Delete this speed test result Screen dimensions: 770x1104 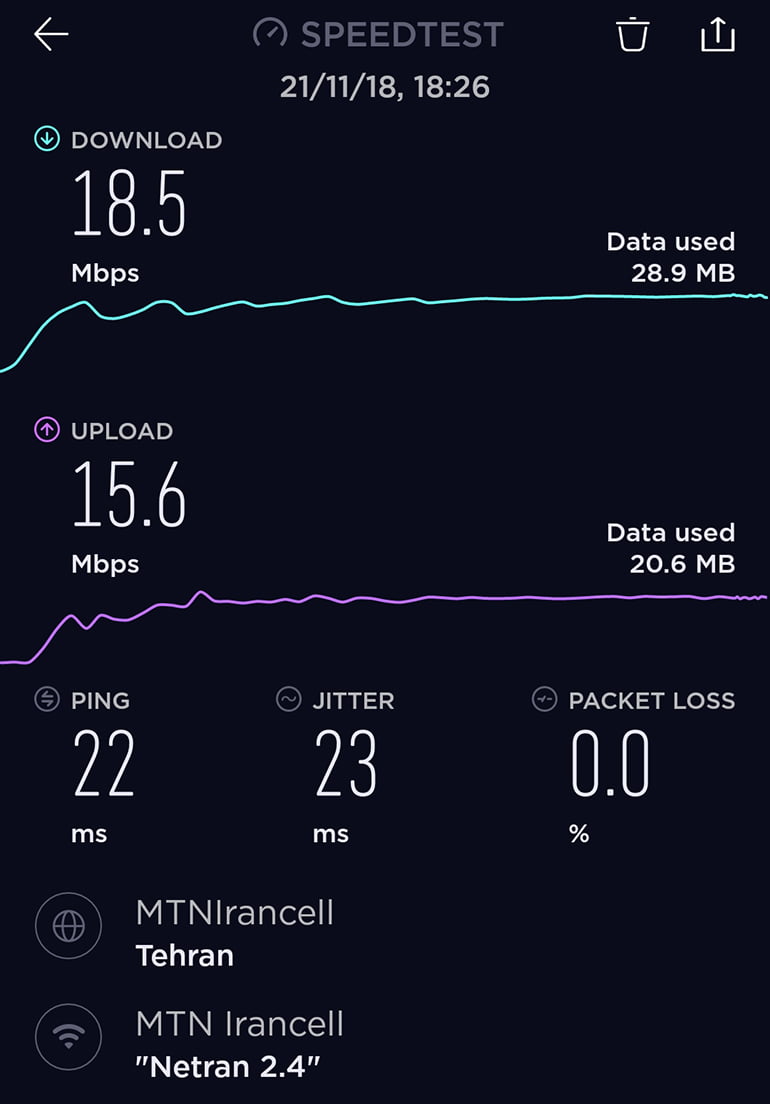pos(632,35)
